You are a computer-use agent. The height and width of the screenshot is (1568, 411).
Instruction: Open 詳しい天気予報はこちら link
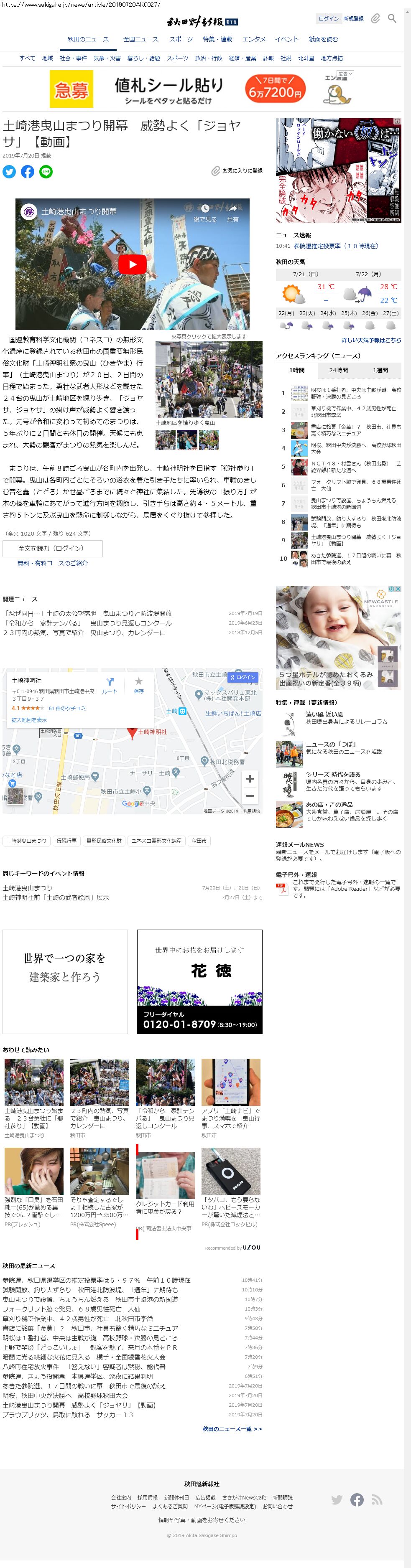(x=371, y=340)
